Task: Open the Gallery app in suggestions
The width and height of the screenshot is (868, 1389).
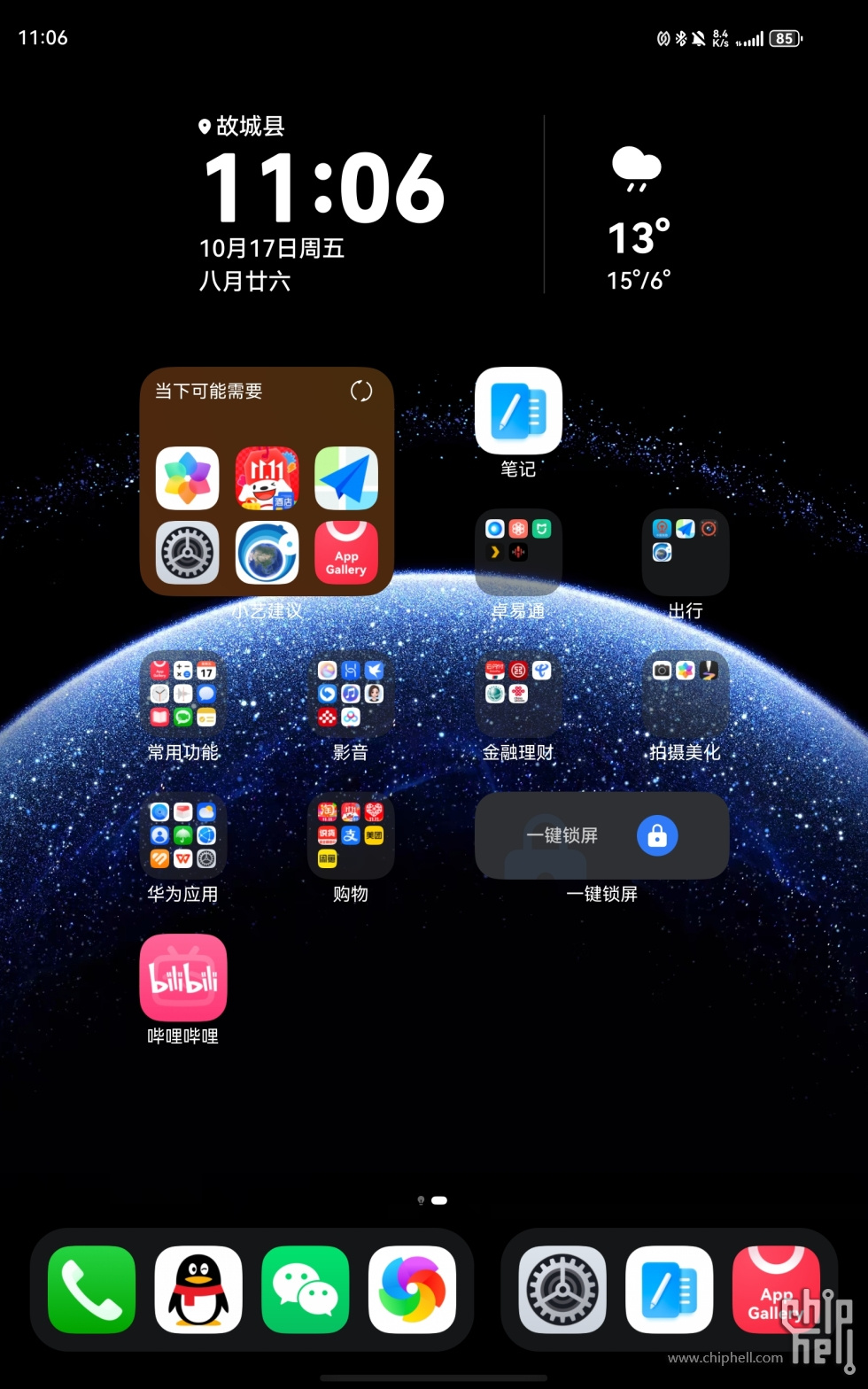Action: tap(188, 478)
